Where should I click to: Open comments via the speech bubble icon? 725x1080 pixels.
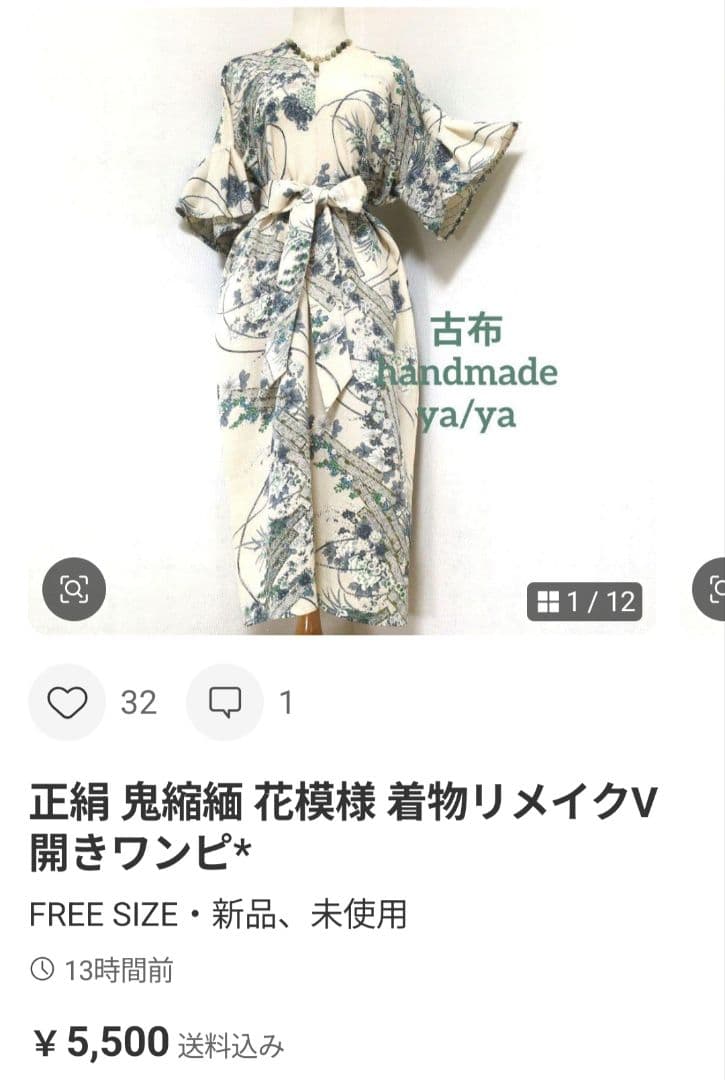click(227, 703)
